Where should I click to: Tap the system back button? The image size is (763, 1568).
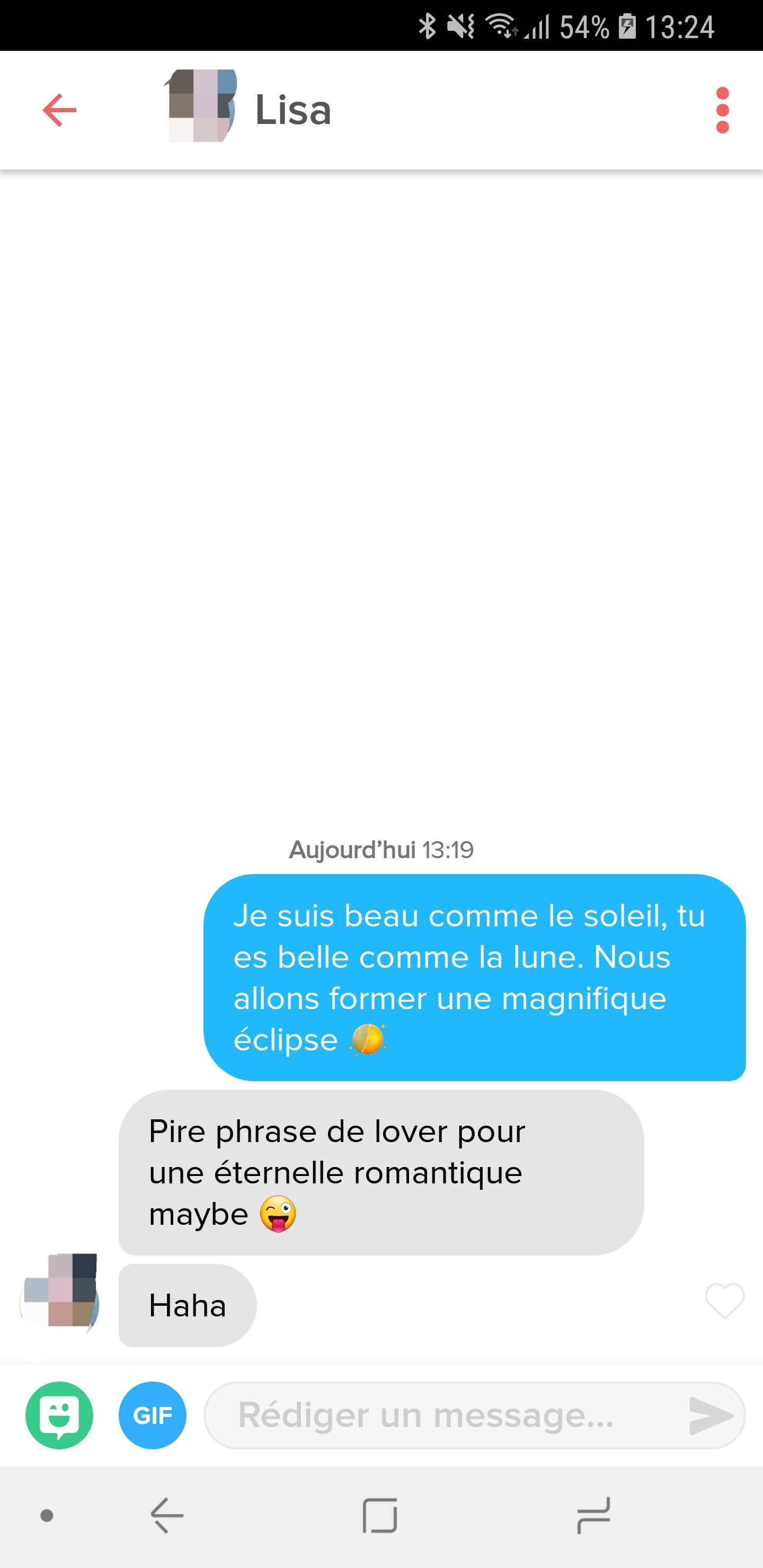(167, 1515)
